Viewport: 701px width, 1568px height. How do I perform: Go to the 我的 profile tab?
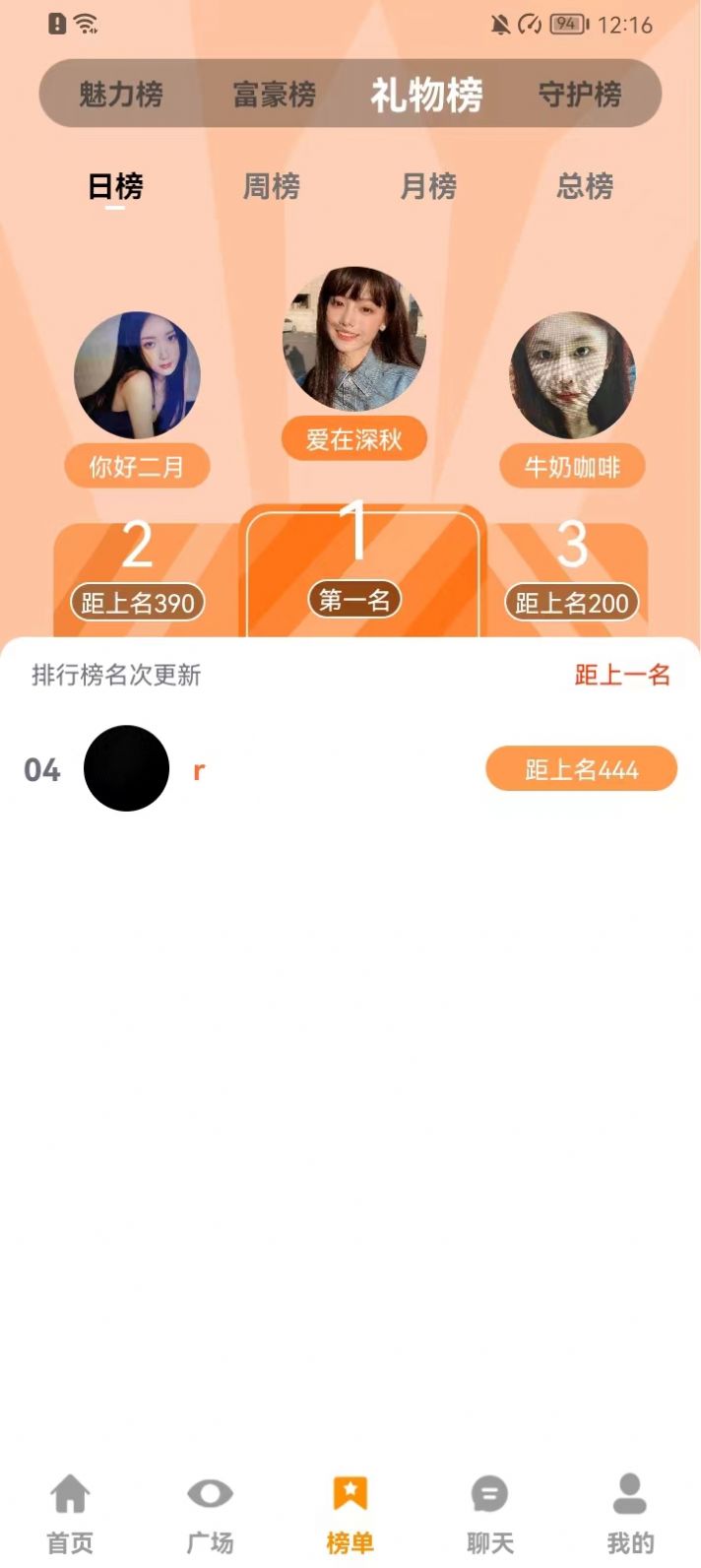629,1513
